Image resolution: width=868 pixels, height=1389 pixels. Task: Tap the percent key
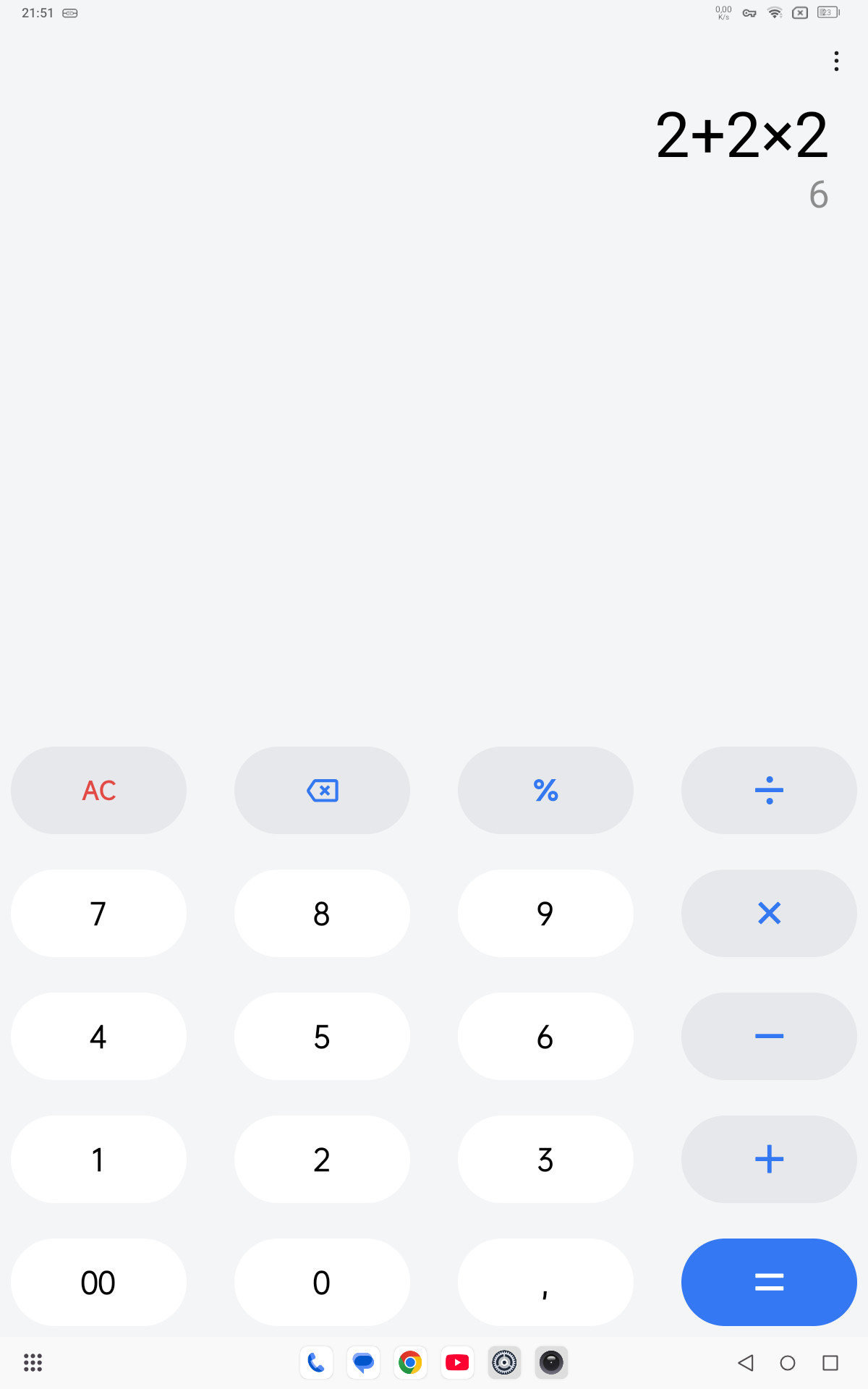coord(545,790)
